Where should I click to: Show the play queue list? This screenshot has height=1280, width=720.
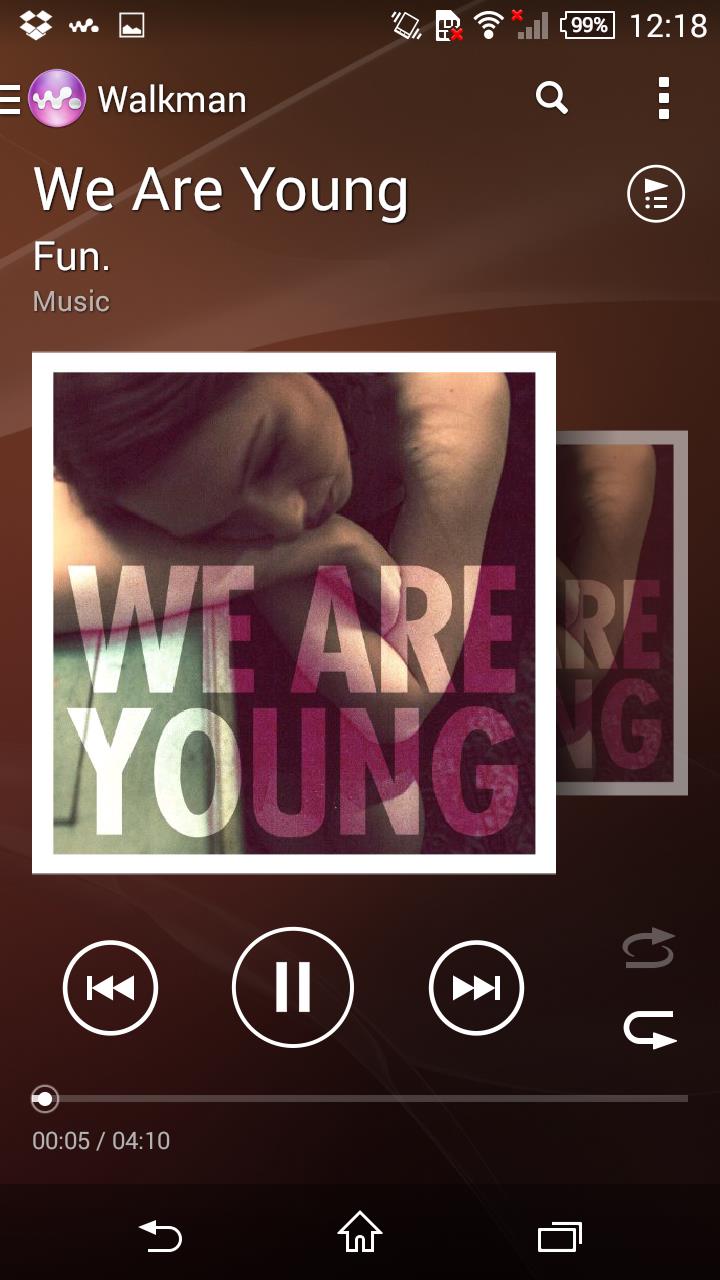point(655,194)
